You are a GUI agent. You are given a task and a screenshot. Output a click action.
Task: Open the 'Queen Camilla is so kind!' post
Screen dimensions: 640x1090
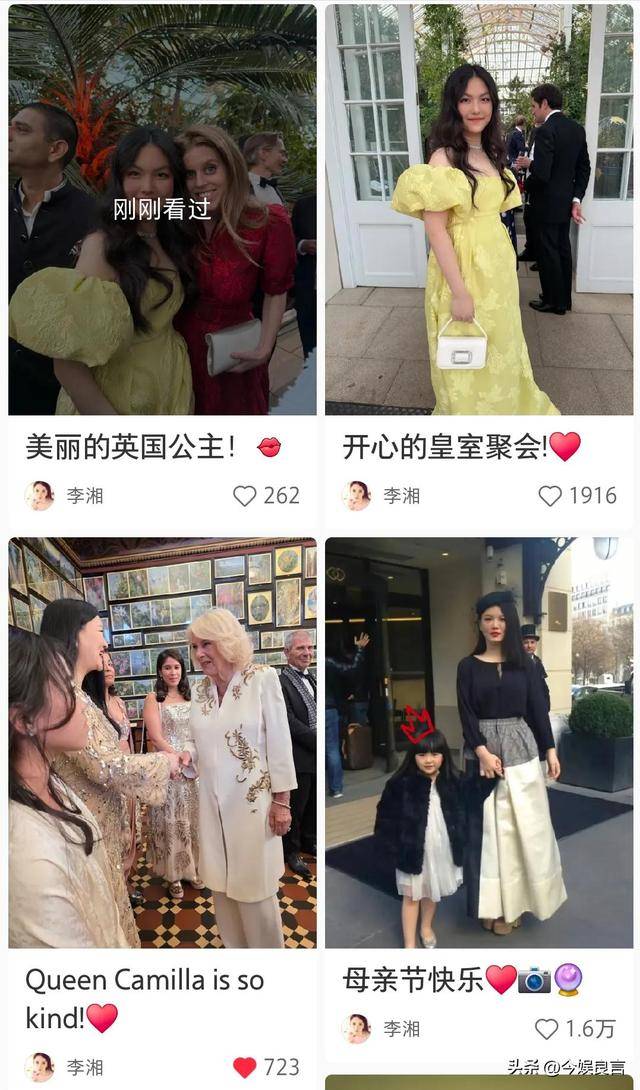(162, 743)
